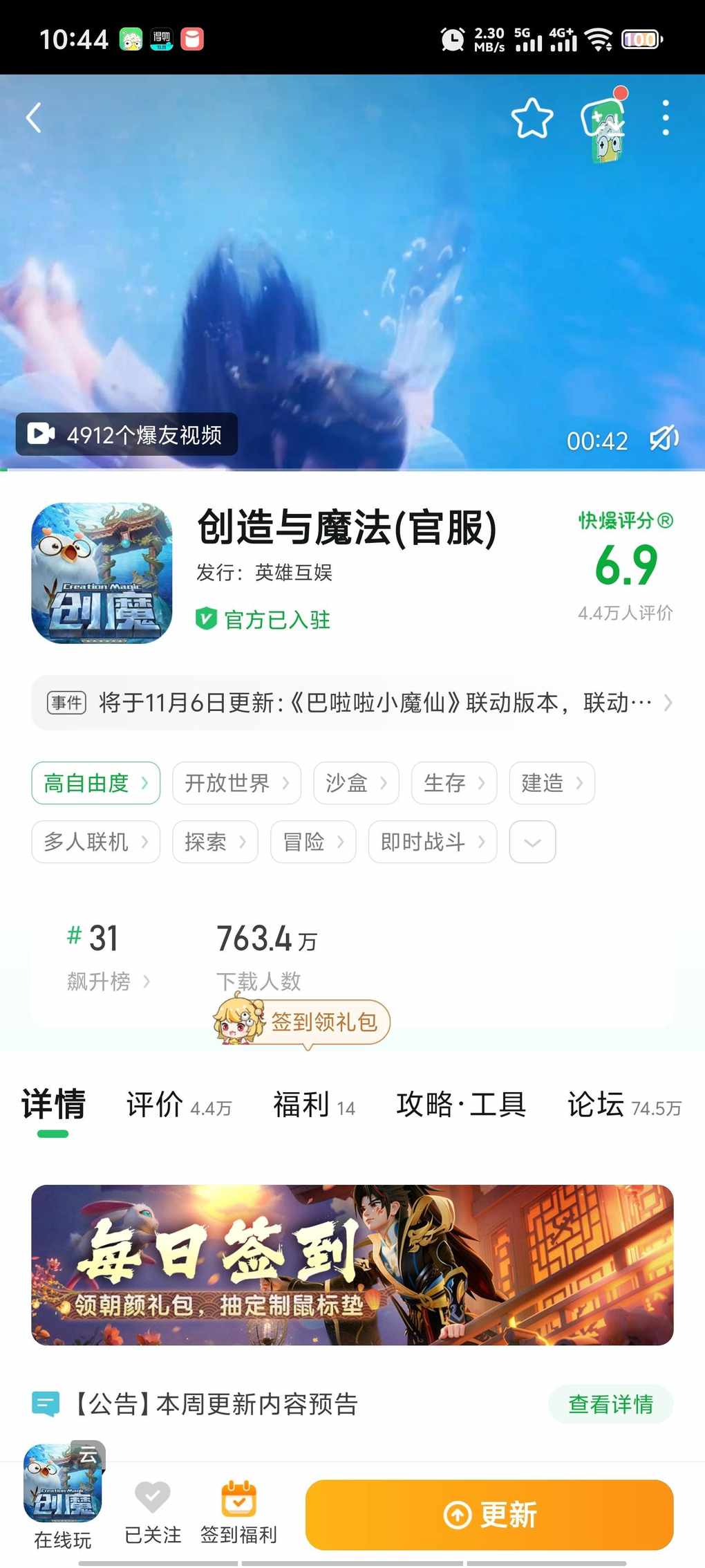This screenshot has width=705, height=1568.
Task: Select the 高自由度 tag
Action: (x=95, y=783)
